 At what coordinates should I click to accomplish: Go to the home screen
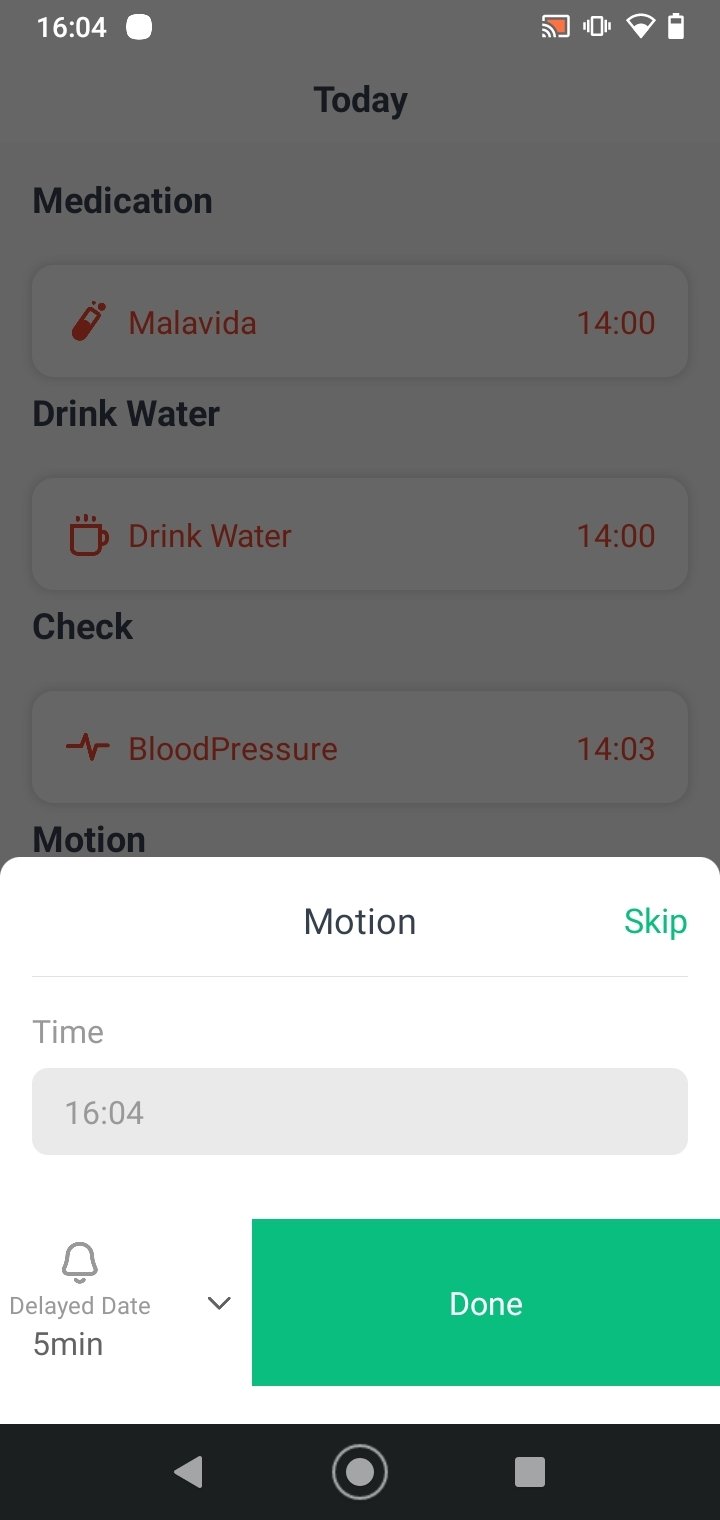click(360, 1472)
